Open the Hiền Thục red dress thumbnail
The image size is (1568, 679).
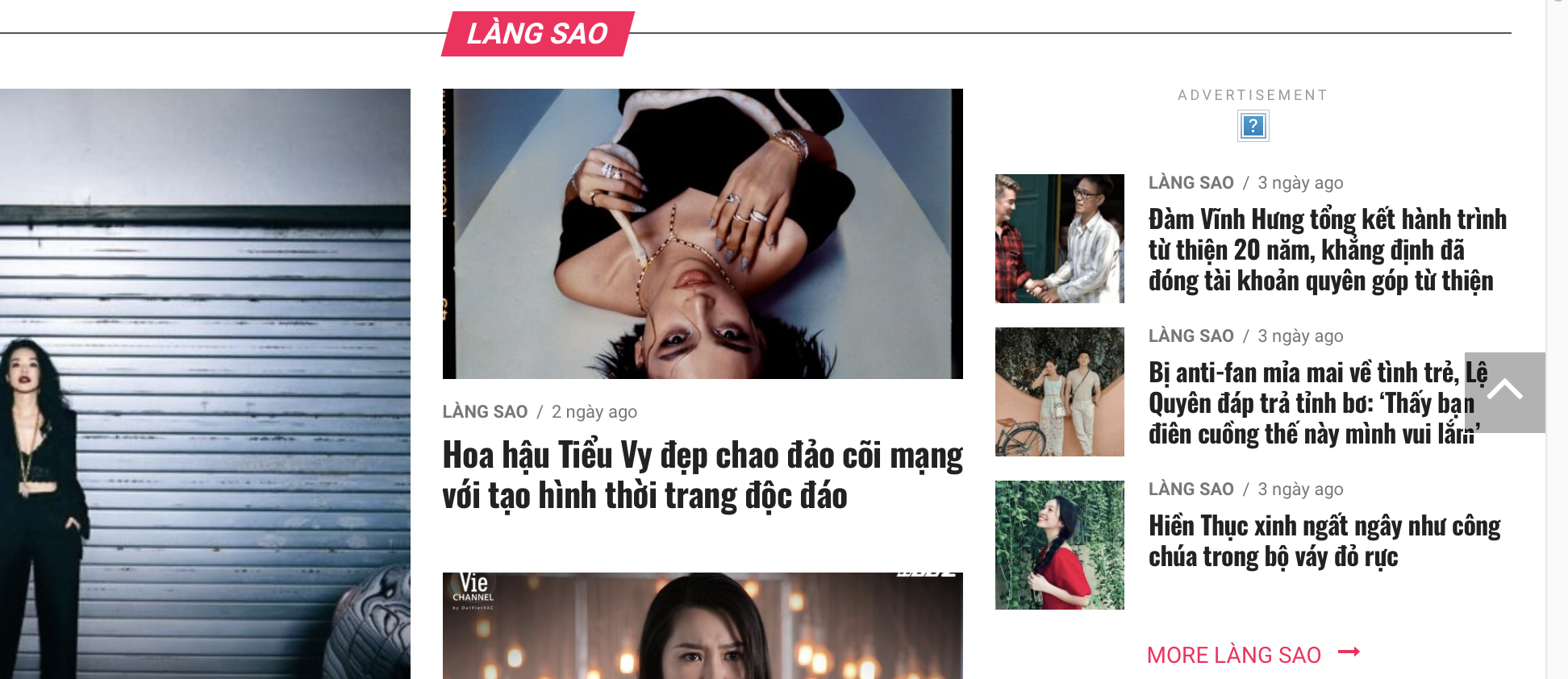click(x=1059, y=545)
